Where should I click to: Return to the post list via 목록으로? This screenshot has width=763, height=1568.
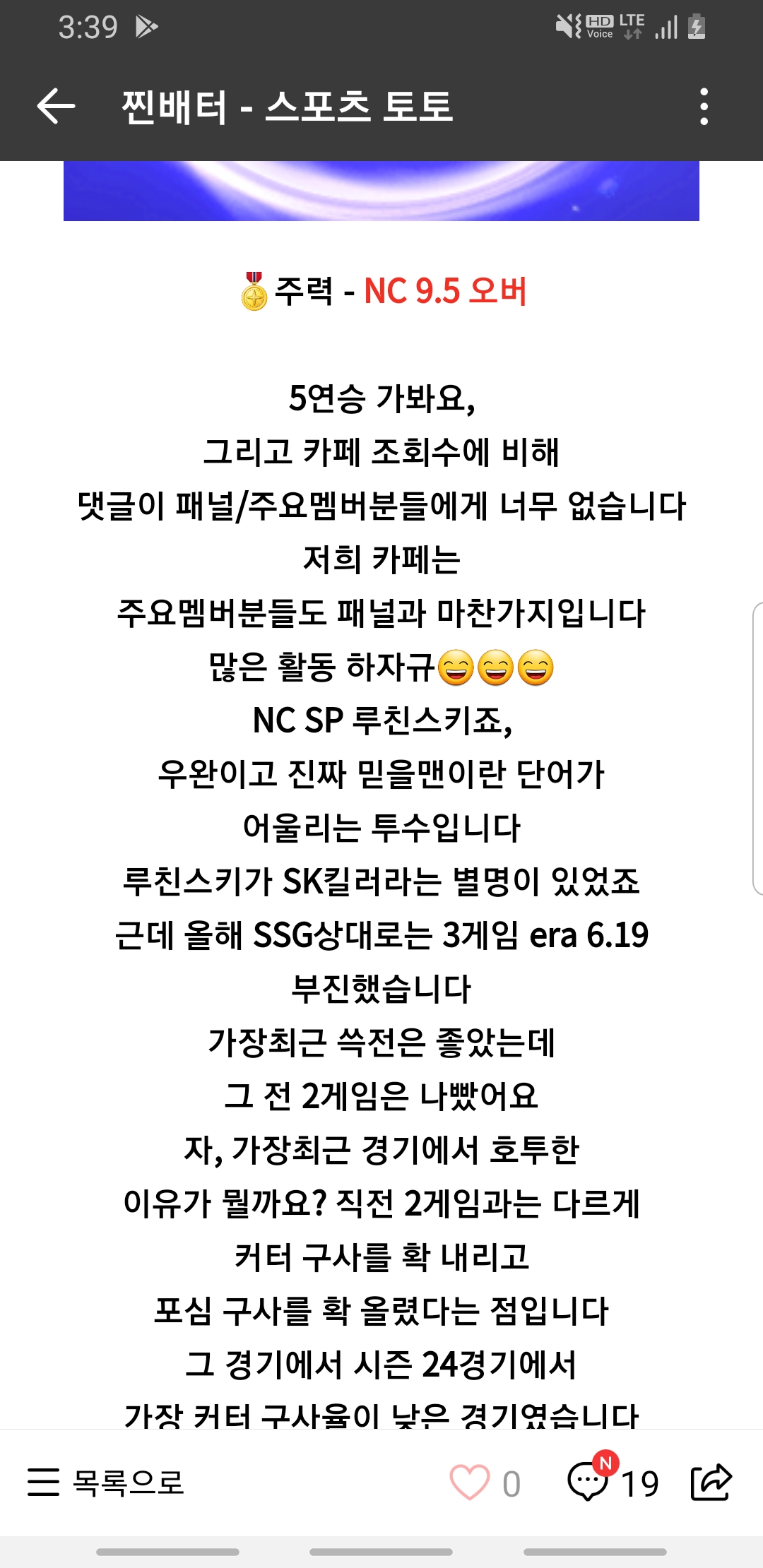(106, 1482)
